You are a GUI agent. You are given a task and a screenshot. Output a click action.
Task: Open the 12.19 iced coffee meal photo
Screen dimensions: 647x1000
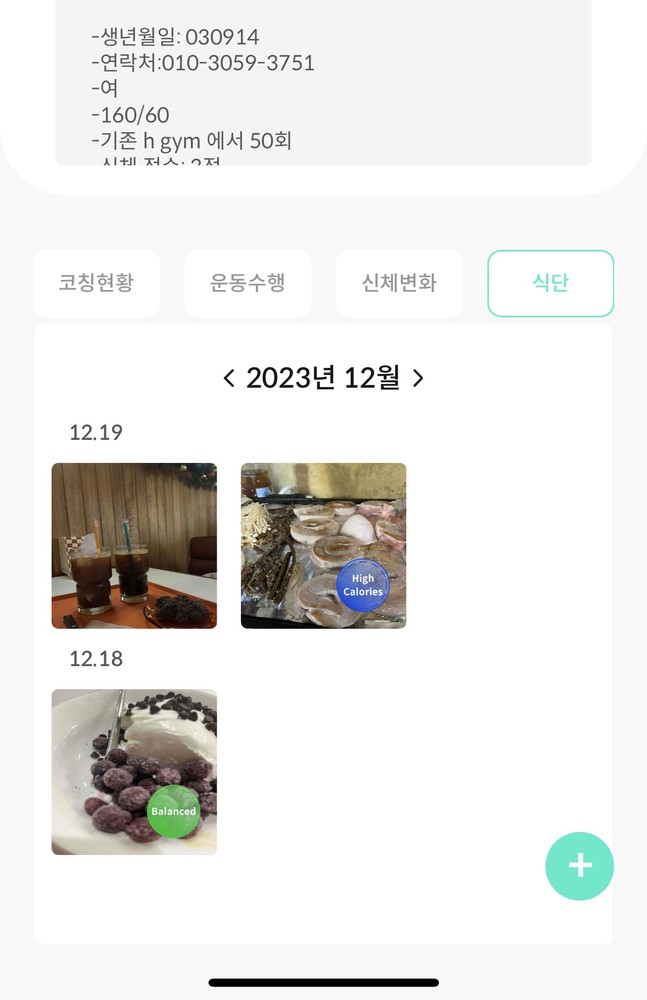pyautogui.click(x=134, y=546)
